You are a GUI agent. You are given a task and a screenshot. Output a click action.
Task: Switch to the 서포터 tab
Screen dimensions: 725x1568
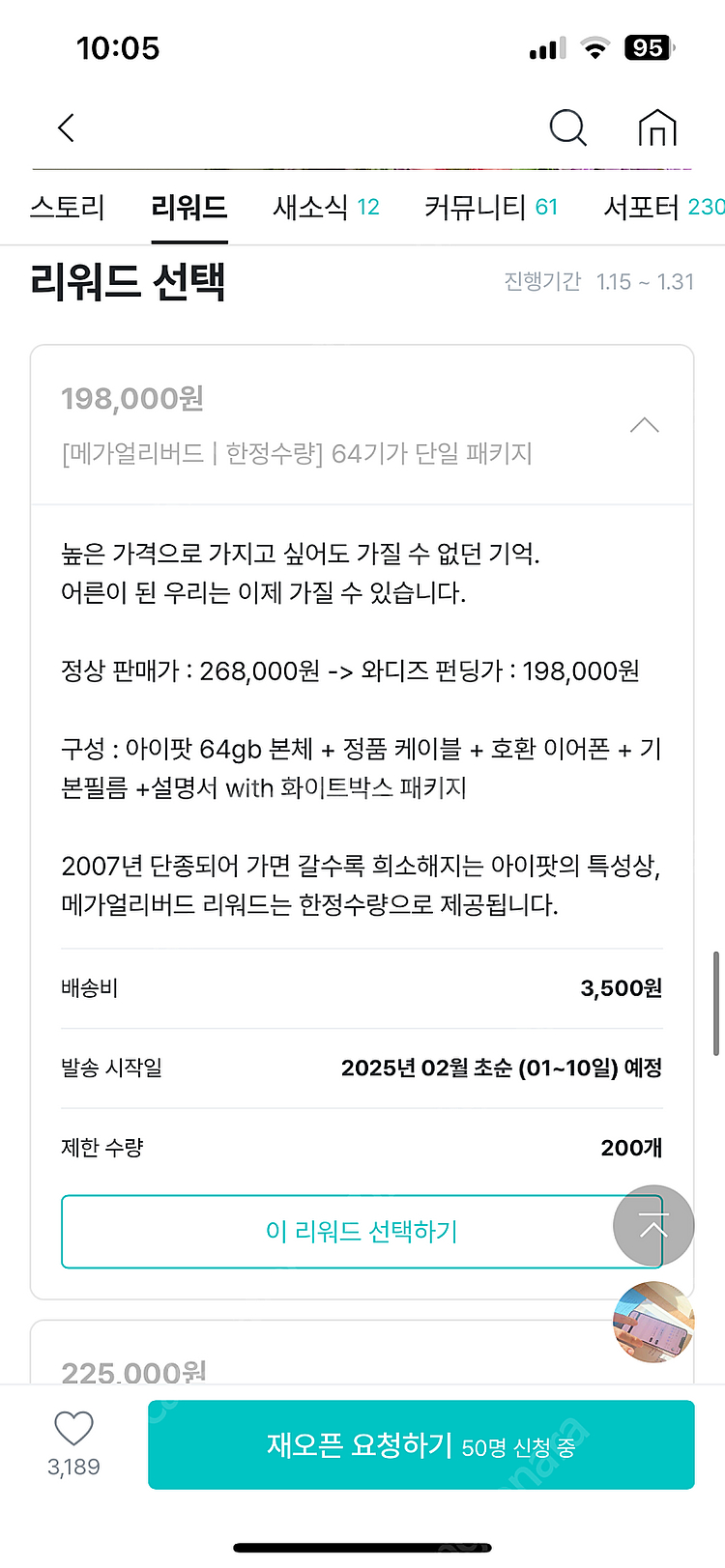(662, 207)
